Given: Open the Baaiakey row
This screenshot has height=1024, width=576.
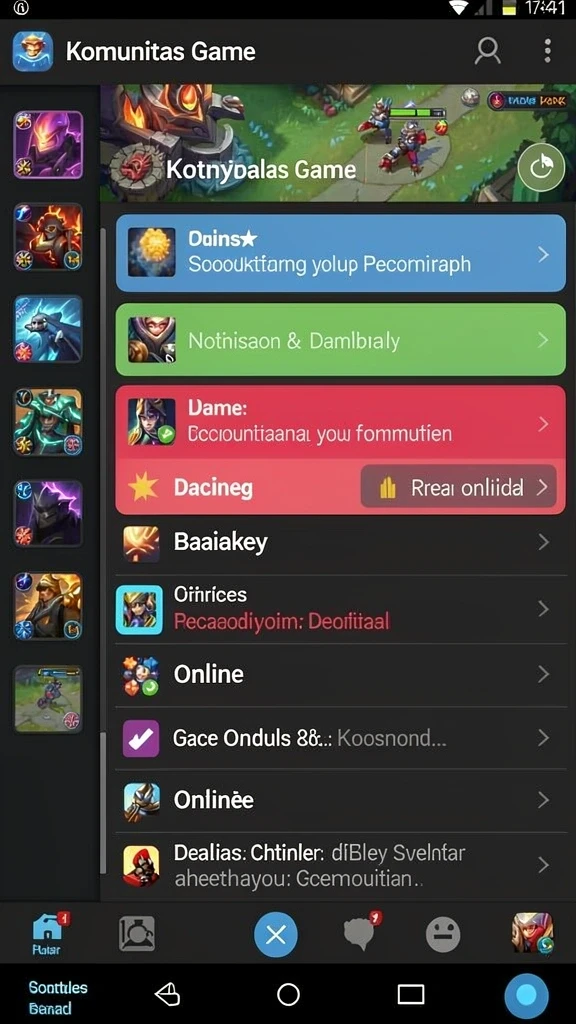Looking at the screenshot, I should point(342,543).
